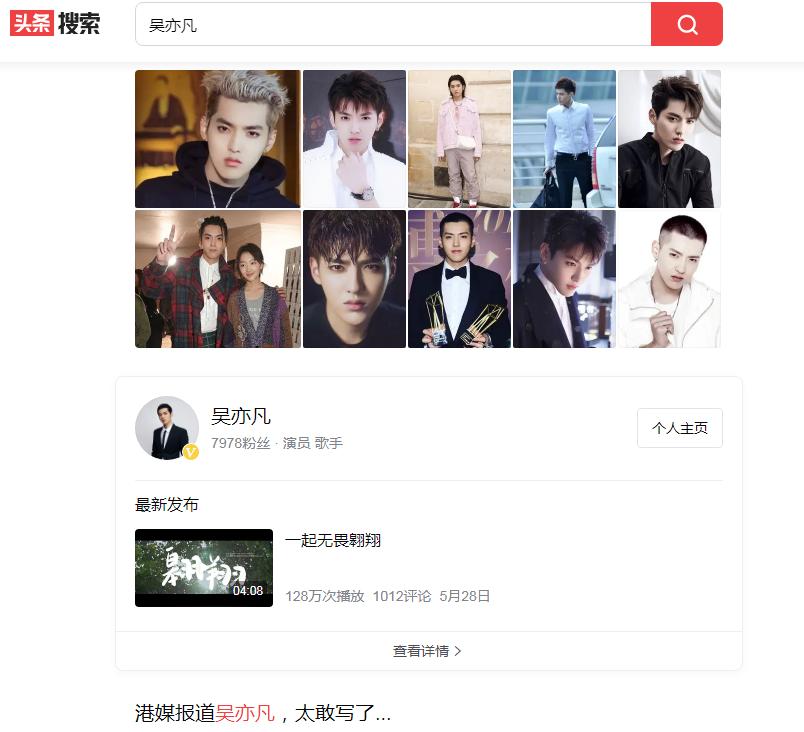
Task: Expand 查看详情 for more details
Action: click(427, 651)
